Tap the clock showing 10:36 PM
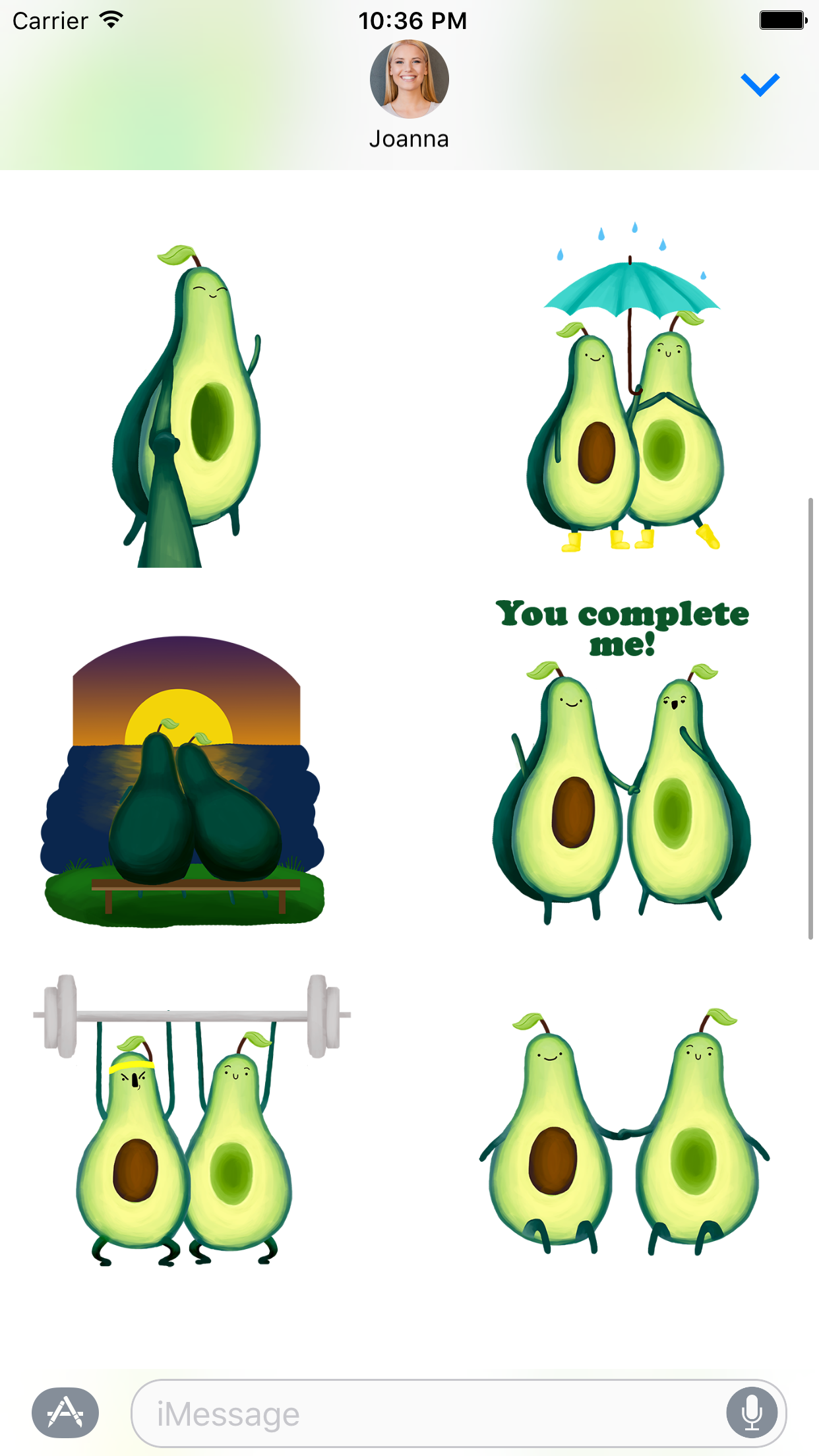 coord(413,20)
